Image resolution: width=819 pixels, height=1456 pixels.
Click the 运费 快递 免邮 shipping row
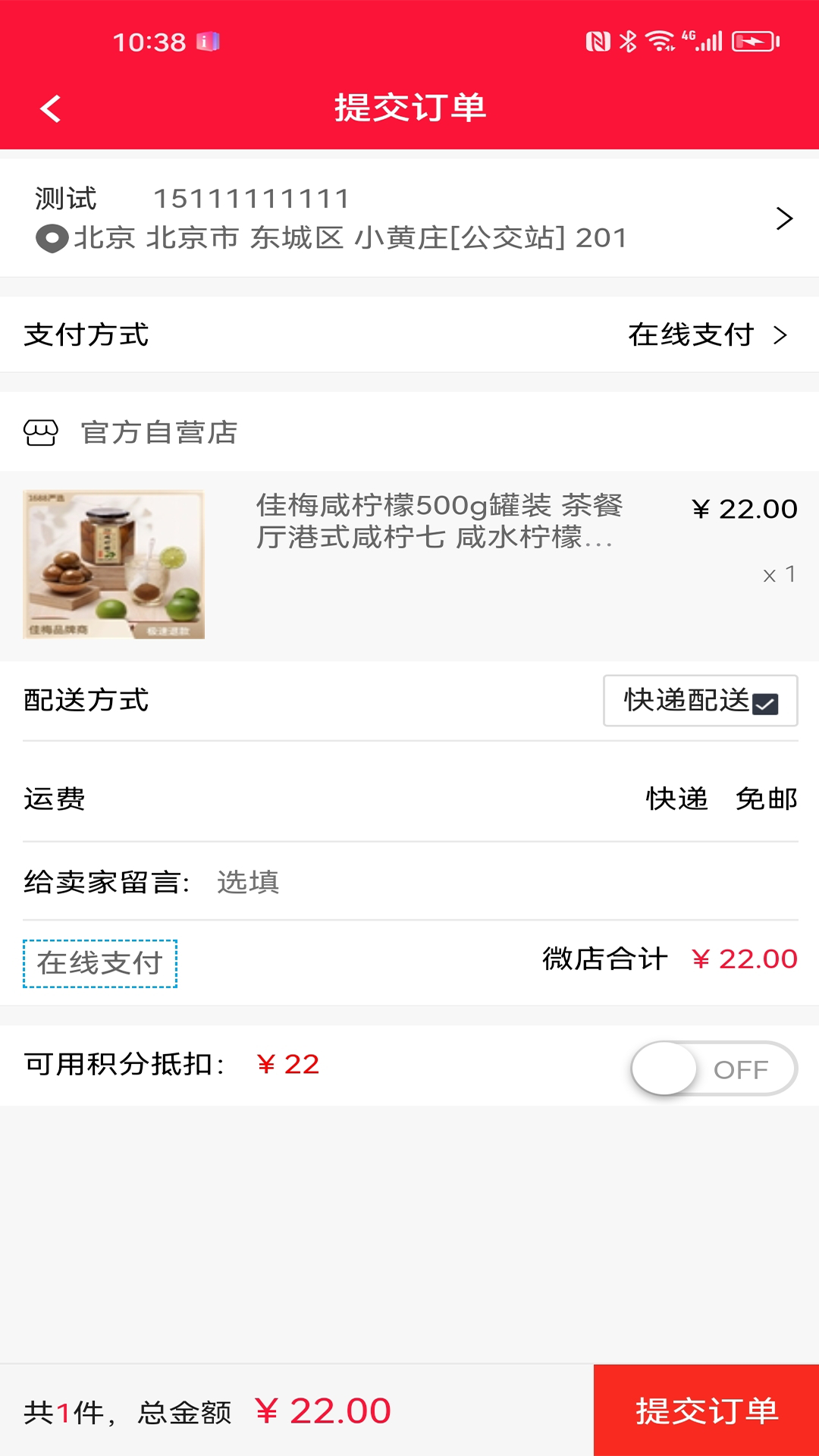(409, 799)
